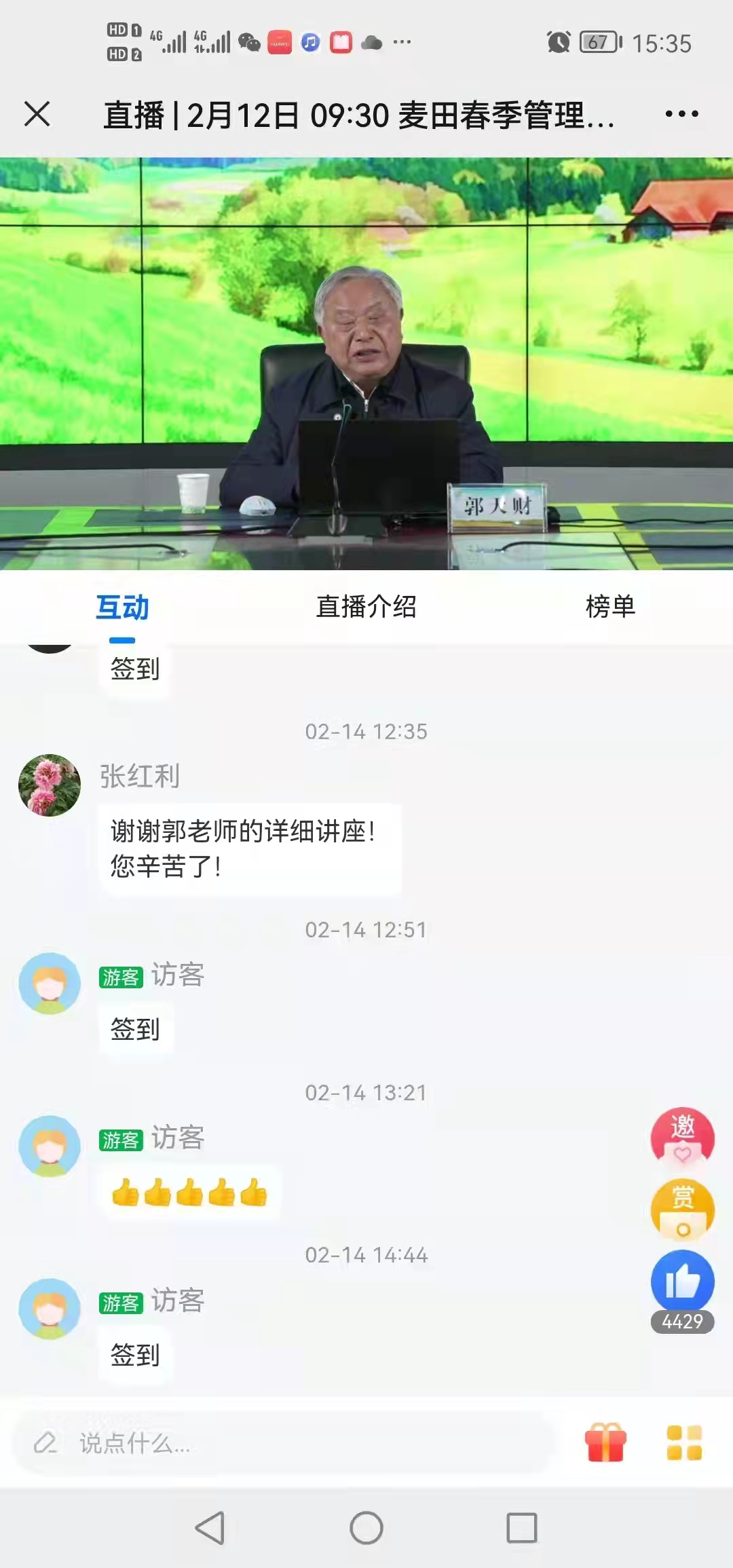Tap the 游客 green badge label
The image size is (733, 1568).
pos(121,977)
